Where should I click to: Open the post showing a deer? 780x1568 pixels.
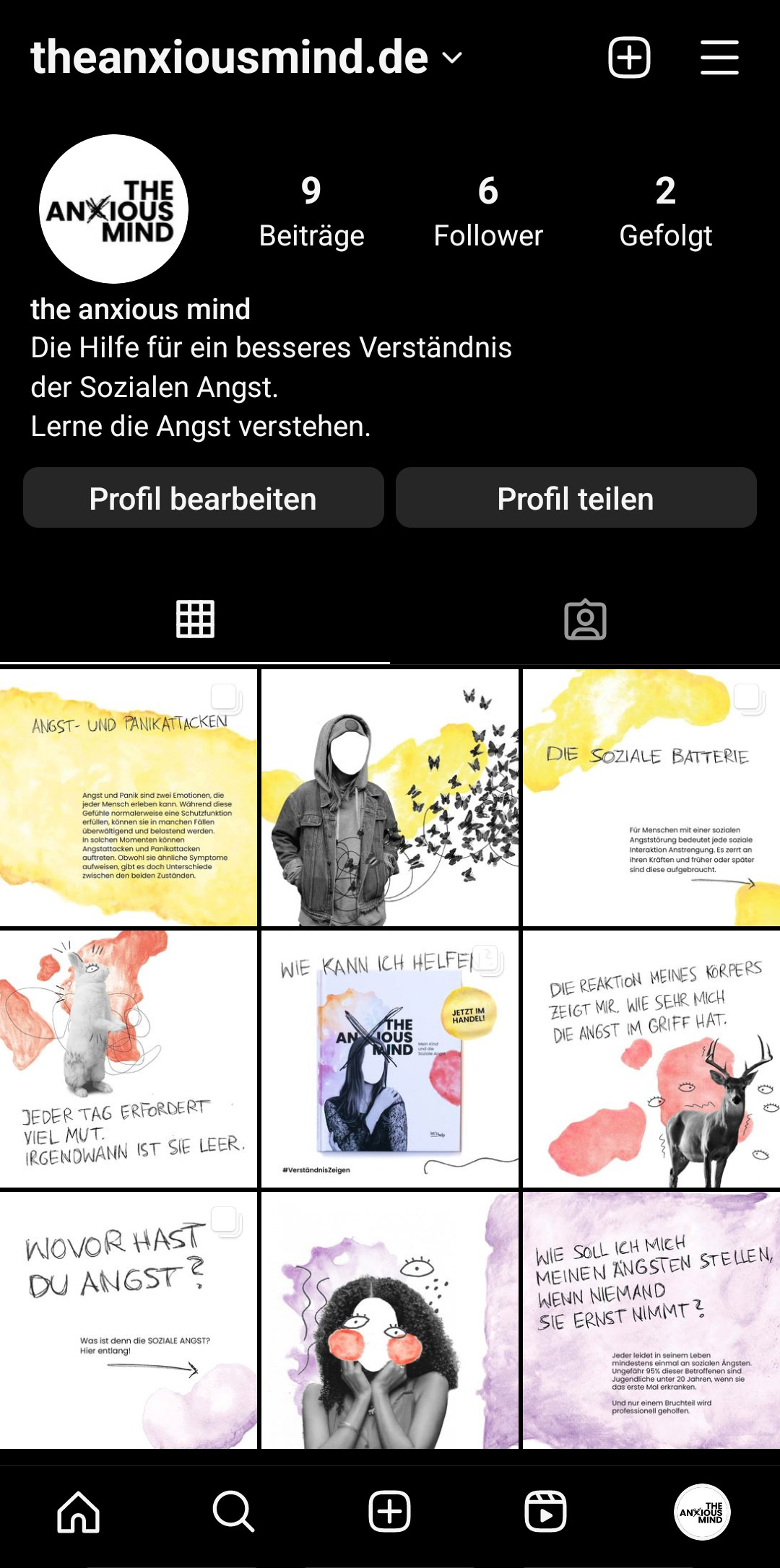pyautogui.click(x=651, y=1059)
